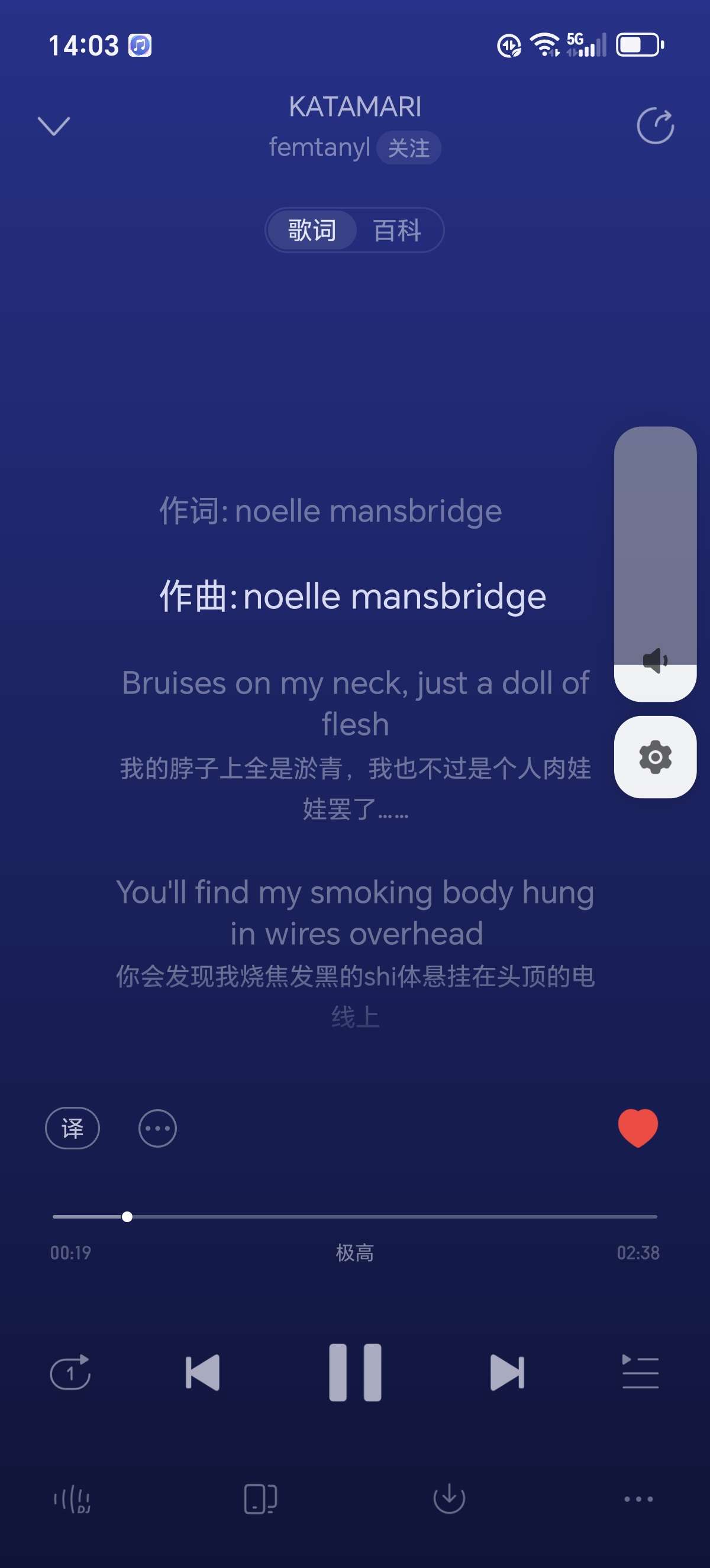
Task: Download this song
Action: 448,1499
